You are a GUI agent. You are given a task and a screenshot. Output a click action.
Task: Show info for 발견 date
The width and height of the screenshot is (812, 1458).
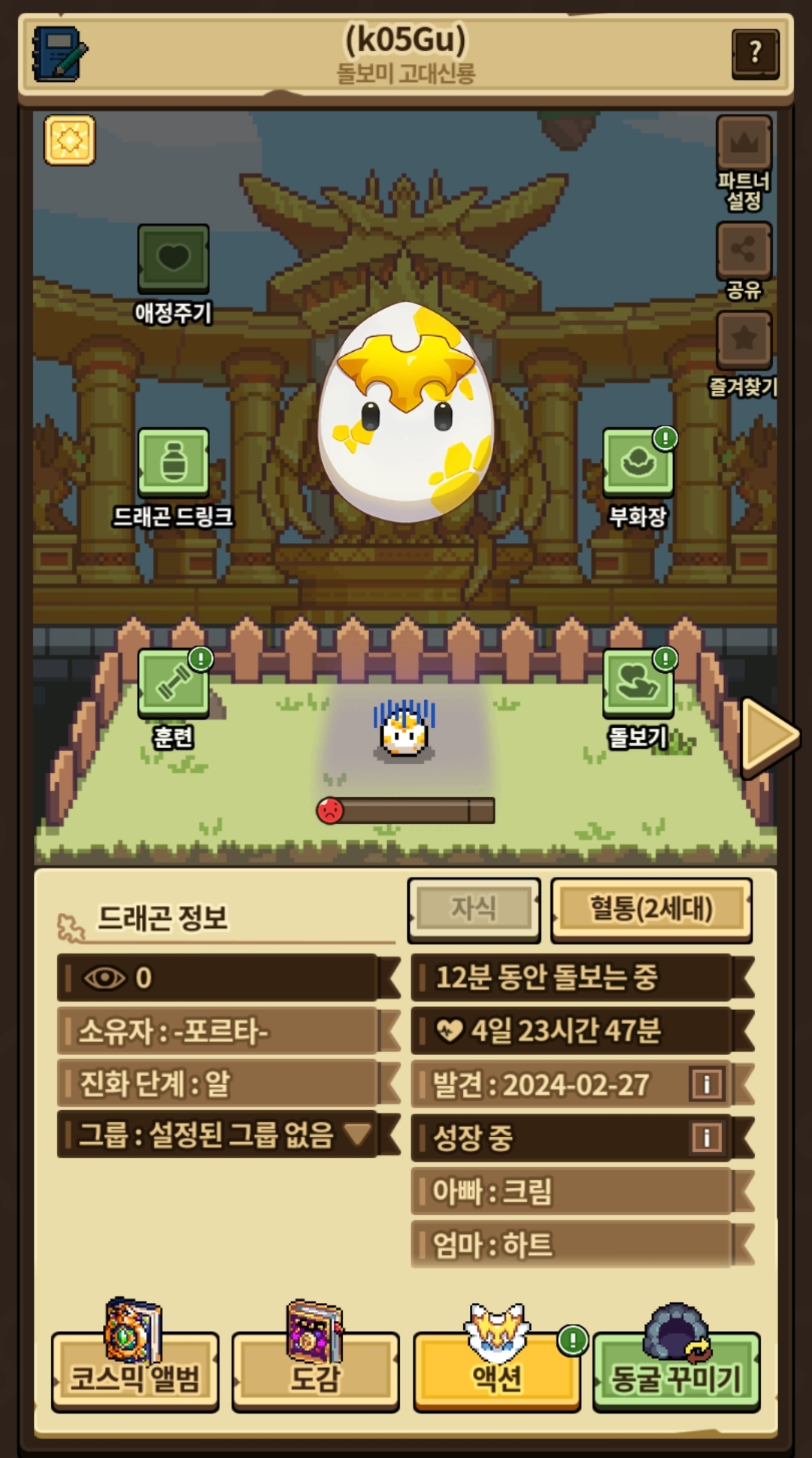click(x=706, y=1084)
